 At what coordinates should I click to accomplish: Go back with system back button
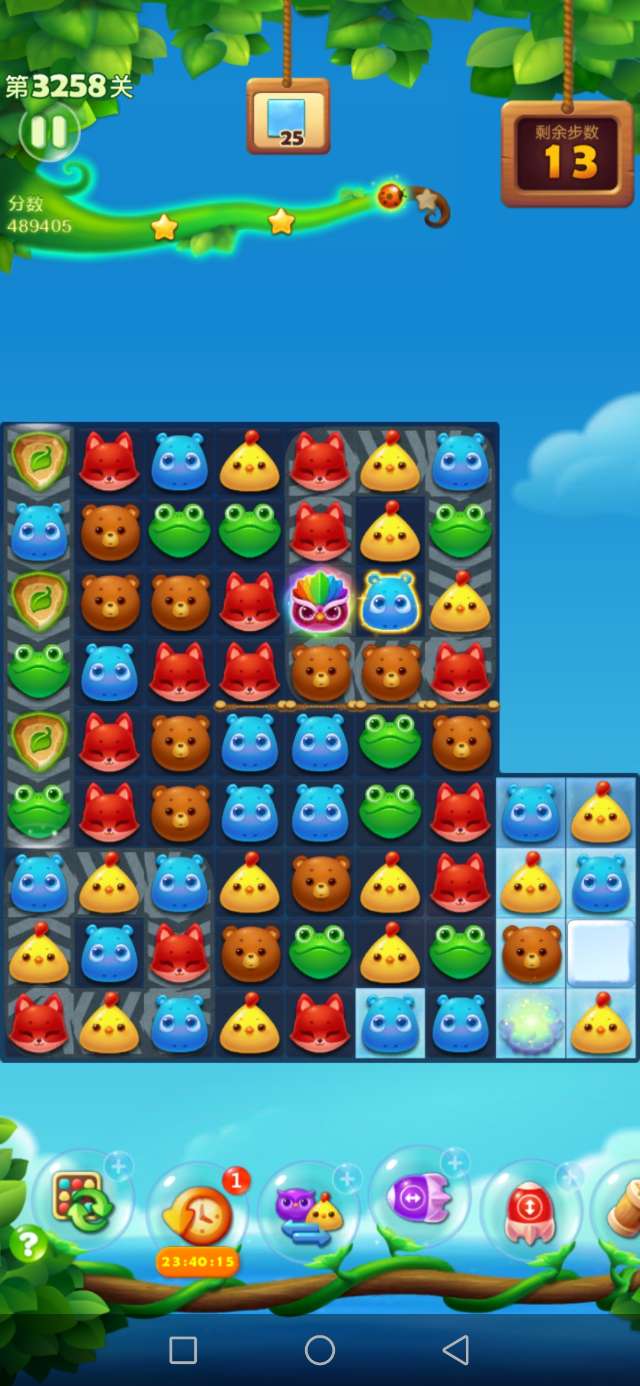tap(456, 1350)
